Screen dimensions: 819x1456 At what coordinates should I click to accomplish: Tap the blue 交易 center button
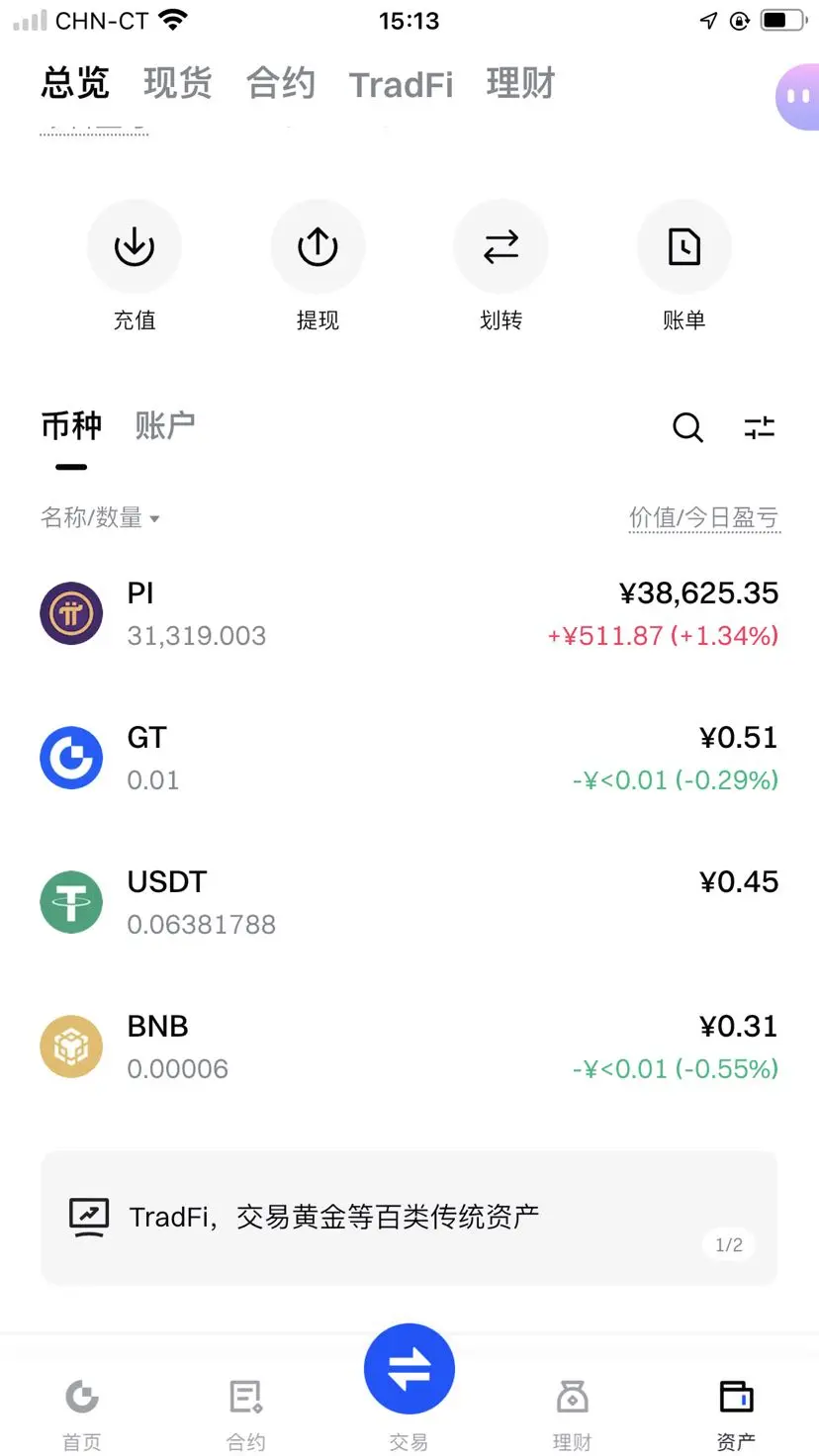click(409, 1369)
